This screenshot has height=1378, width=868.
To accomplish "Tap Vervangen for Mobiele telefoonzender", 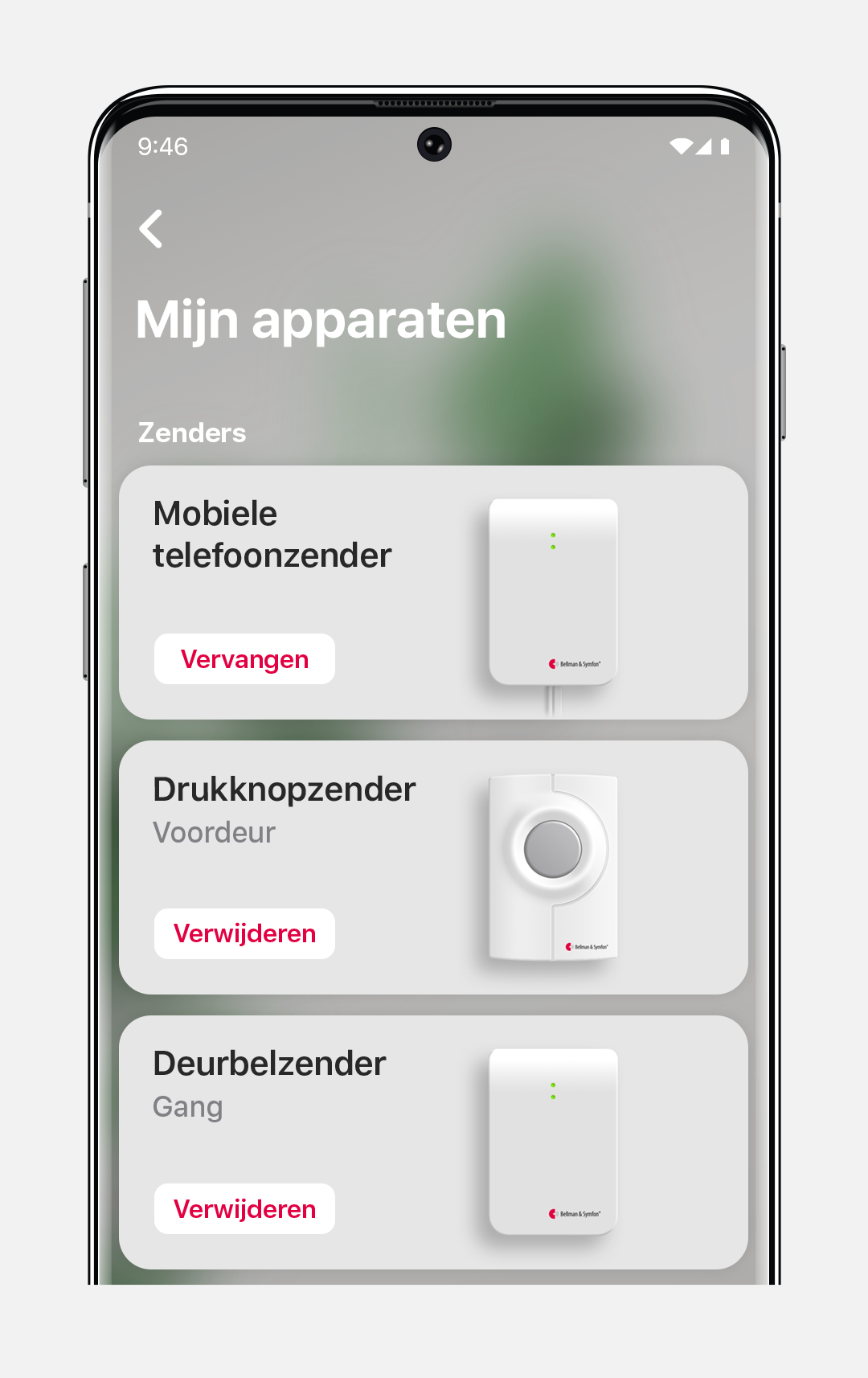I will [244, 659].
